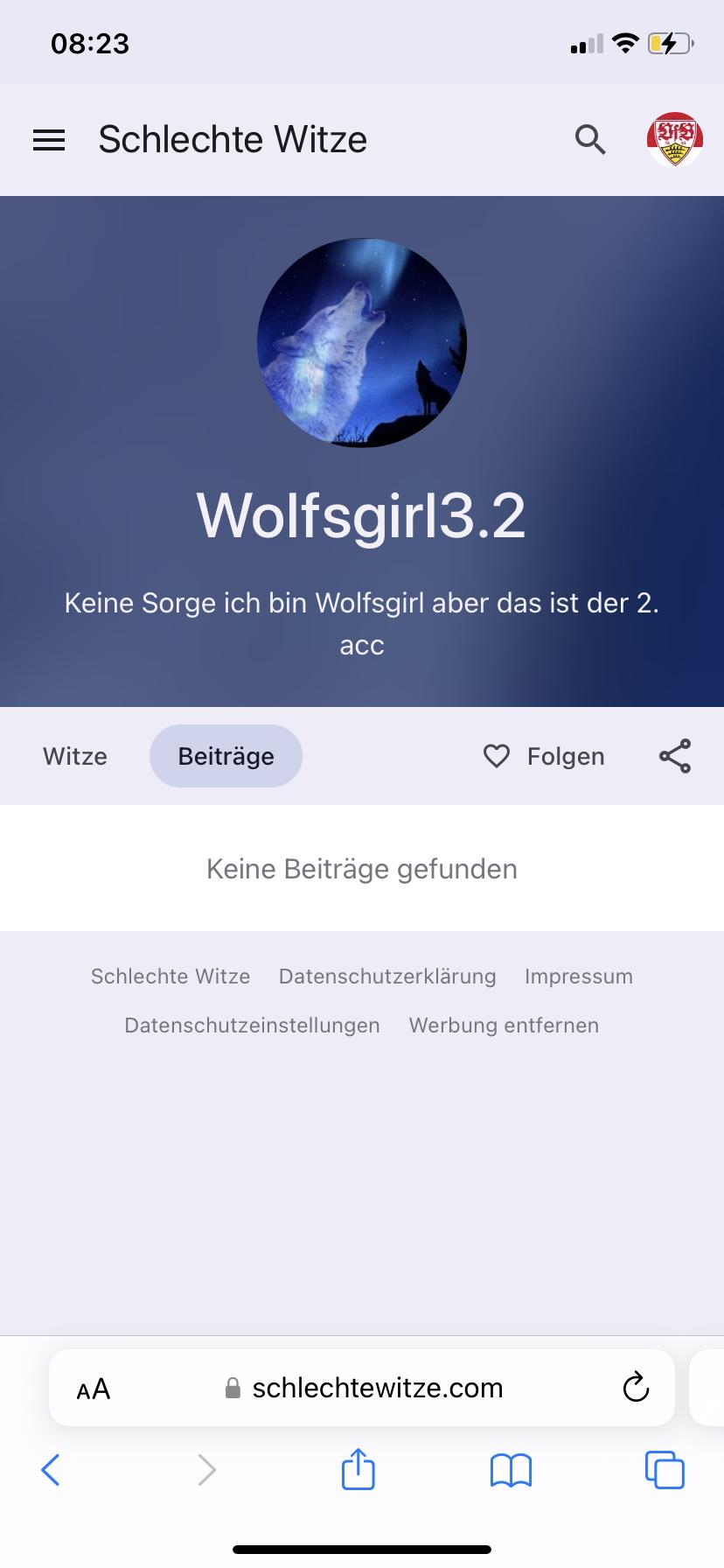This screenshot has height=1568, width=724.
Task: Open Datenschutzerklärung
Action: (387, 976)
